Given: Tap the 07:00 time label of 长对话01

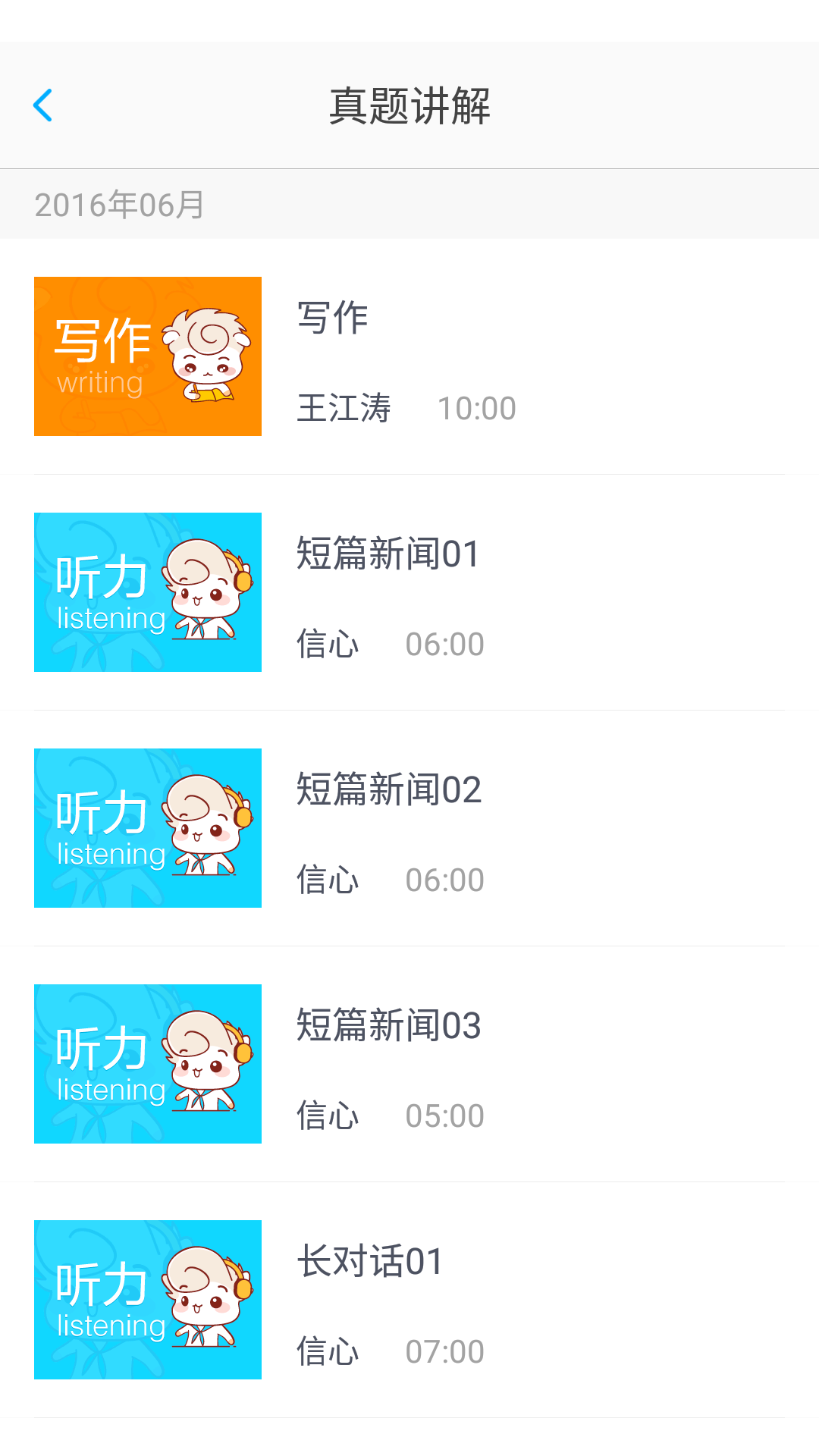Looking at the screenshot, I should [446, 1351].
